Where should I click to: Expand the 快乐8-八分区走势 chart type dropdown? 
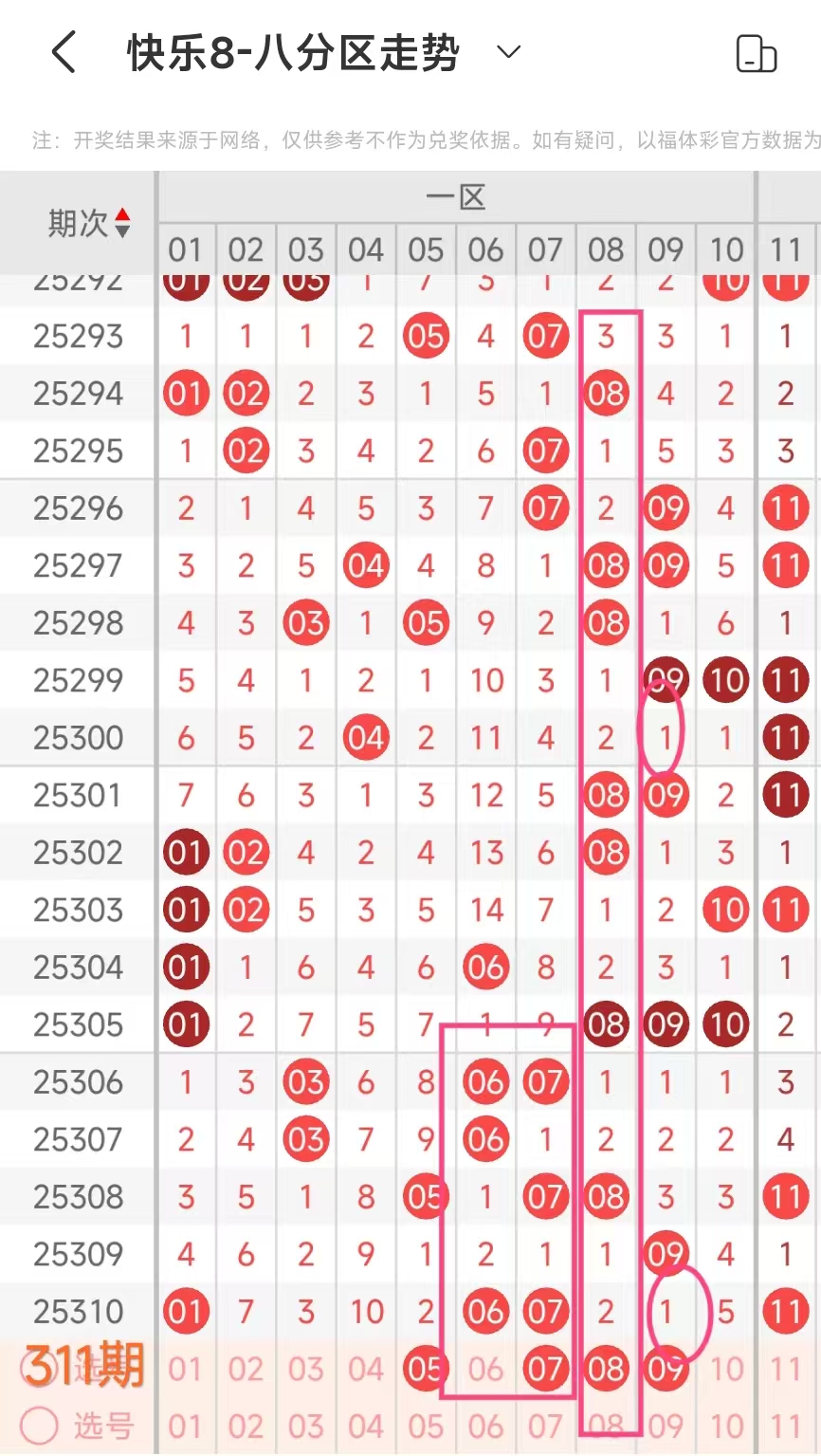coord(509,52)
